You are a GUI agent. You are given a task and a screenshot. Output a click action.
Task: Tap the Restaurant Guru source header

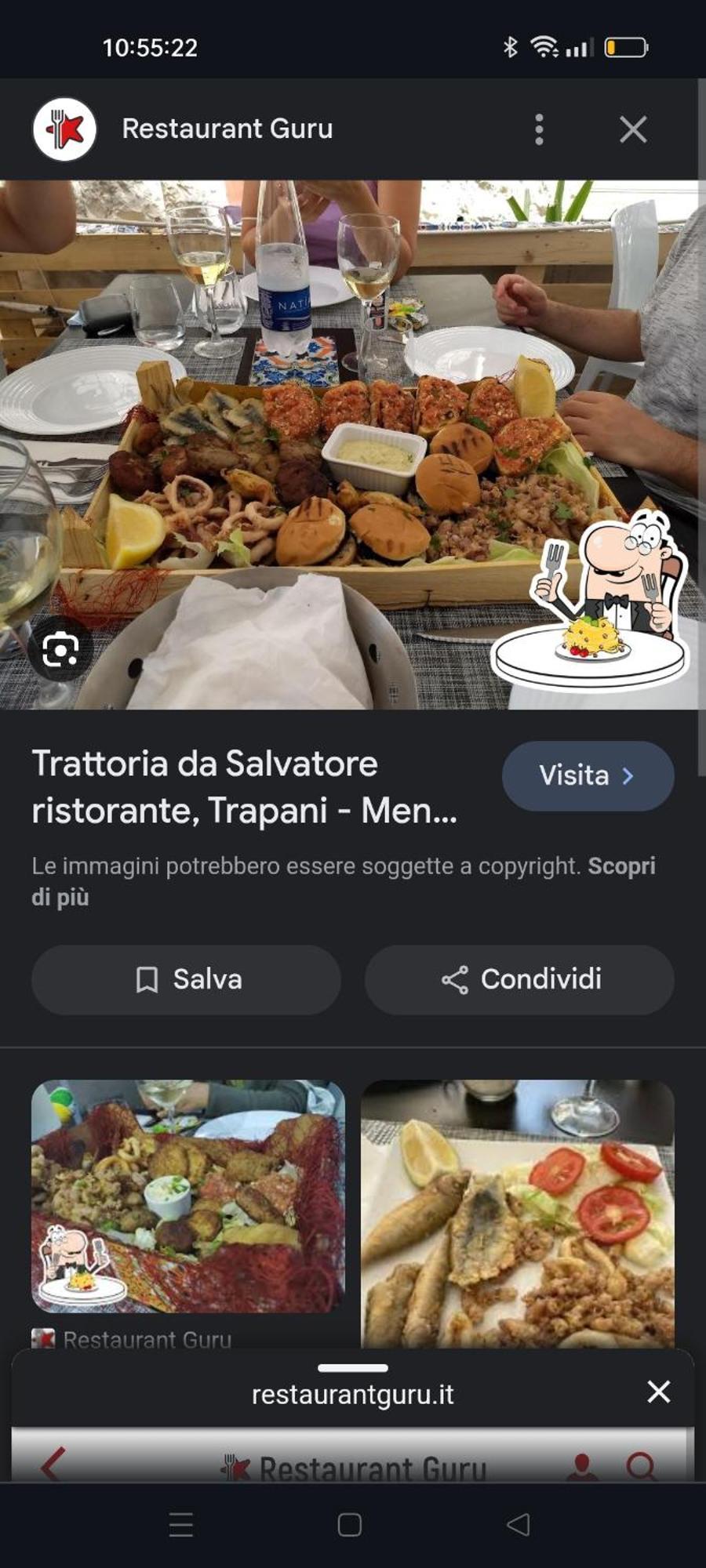pos(227,129)
